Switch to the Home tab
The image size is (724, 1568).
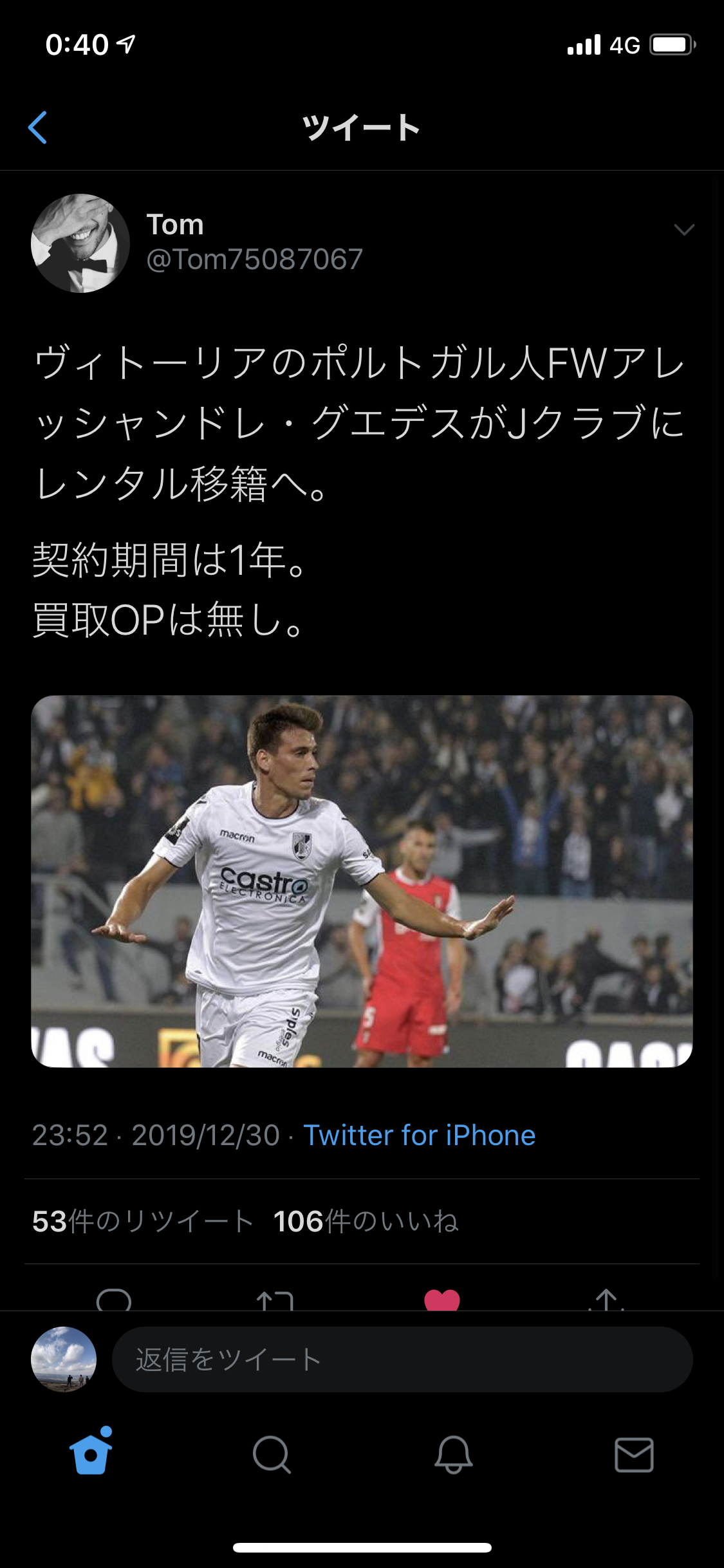pyautogui.click(x=91, y=1453)
